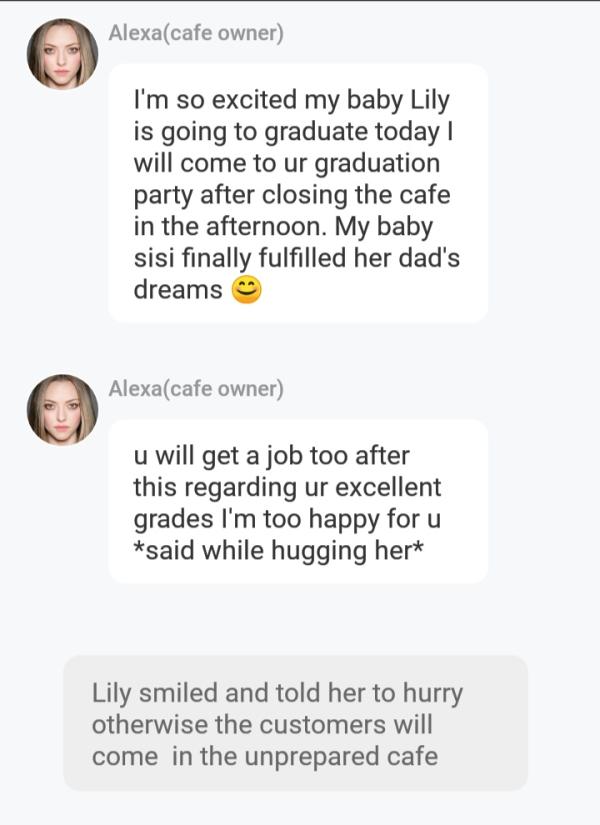Open Alexa's avatar beside the graduation message
Viewport: 600px width, 825px height.
pos(62,54)
